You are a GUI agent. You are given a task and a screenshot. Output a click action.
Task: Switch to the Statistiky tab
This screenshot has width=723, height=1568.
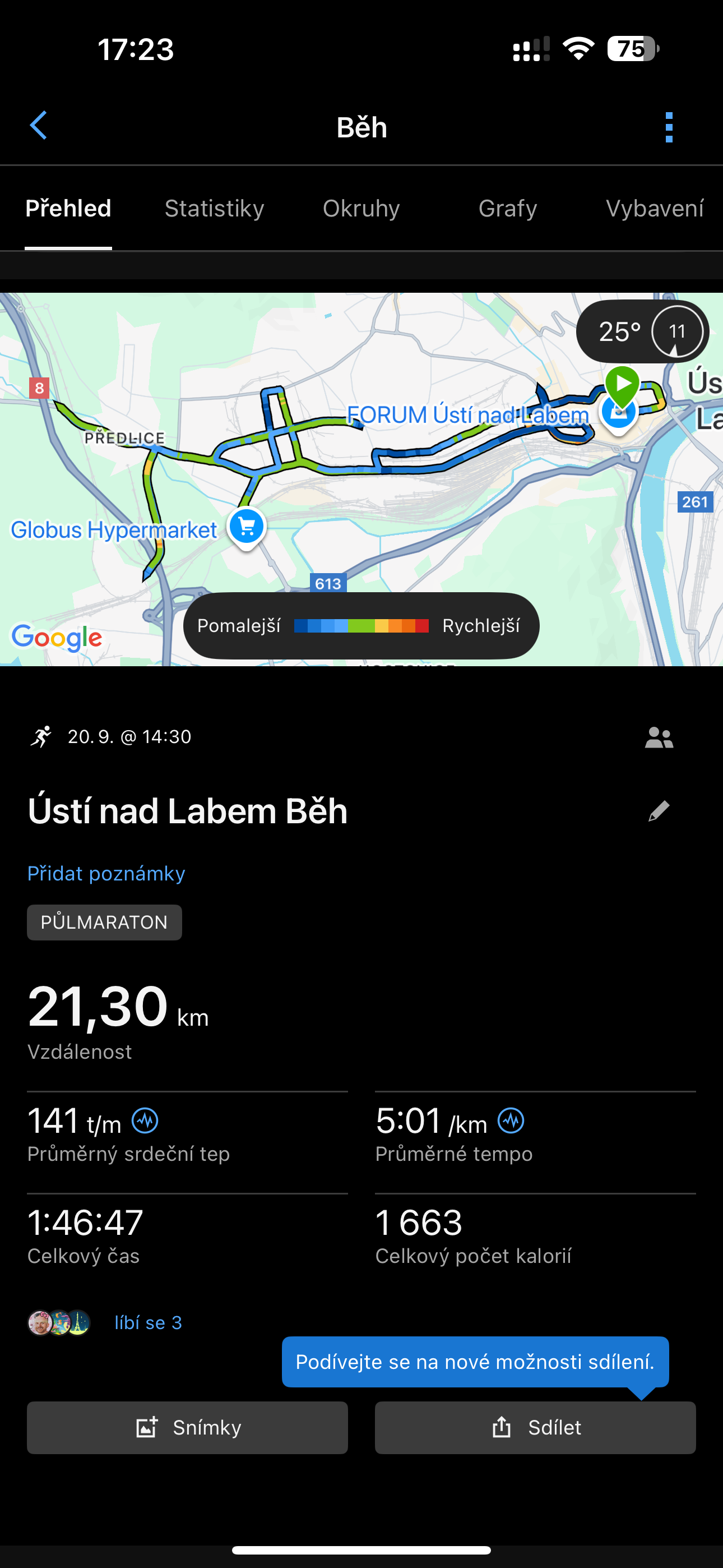tap(214, 209)
